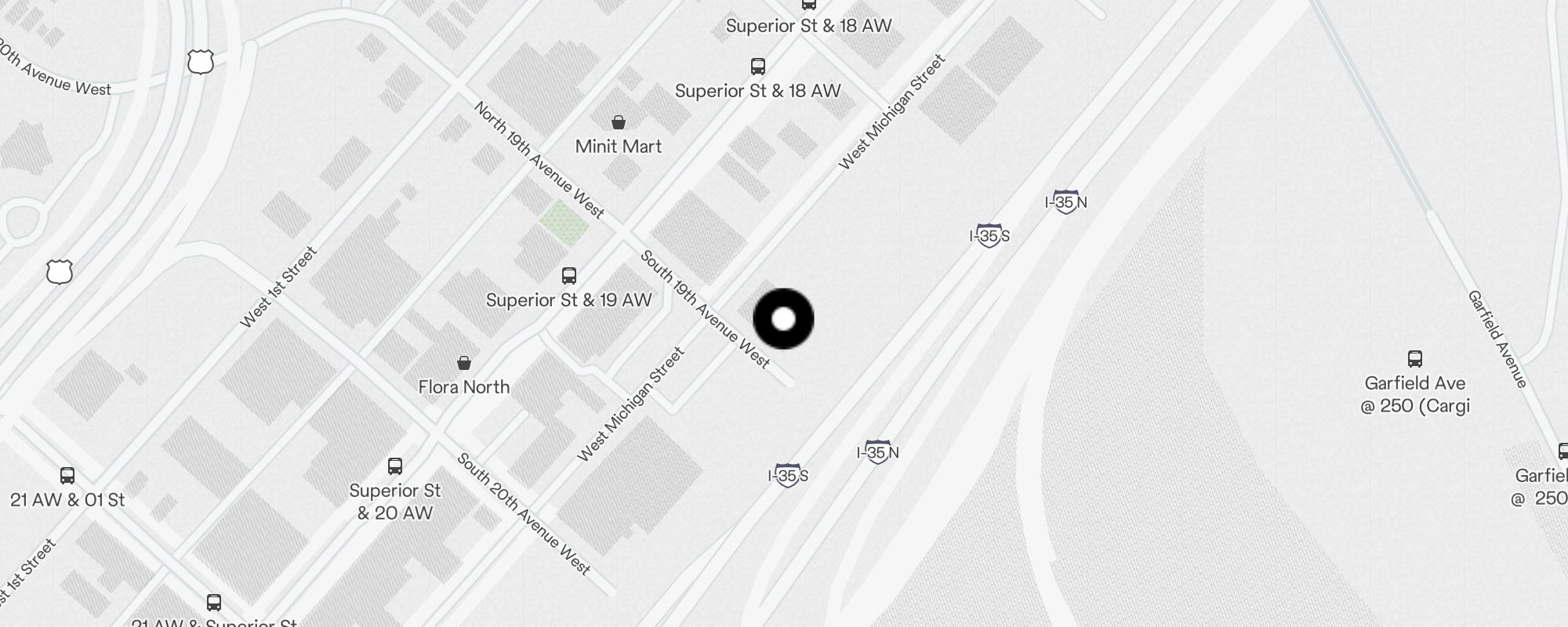Choose the 21 AW & 01 St bus stop
The height and width of the screenshot is (627, 1568).
pos(67,476)
